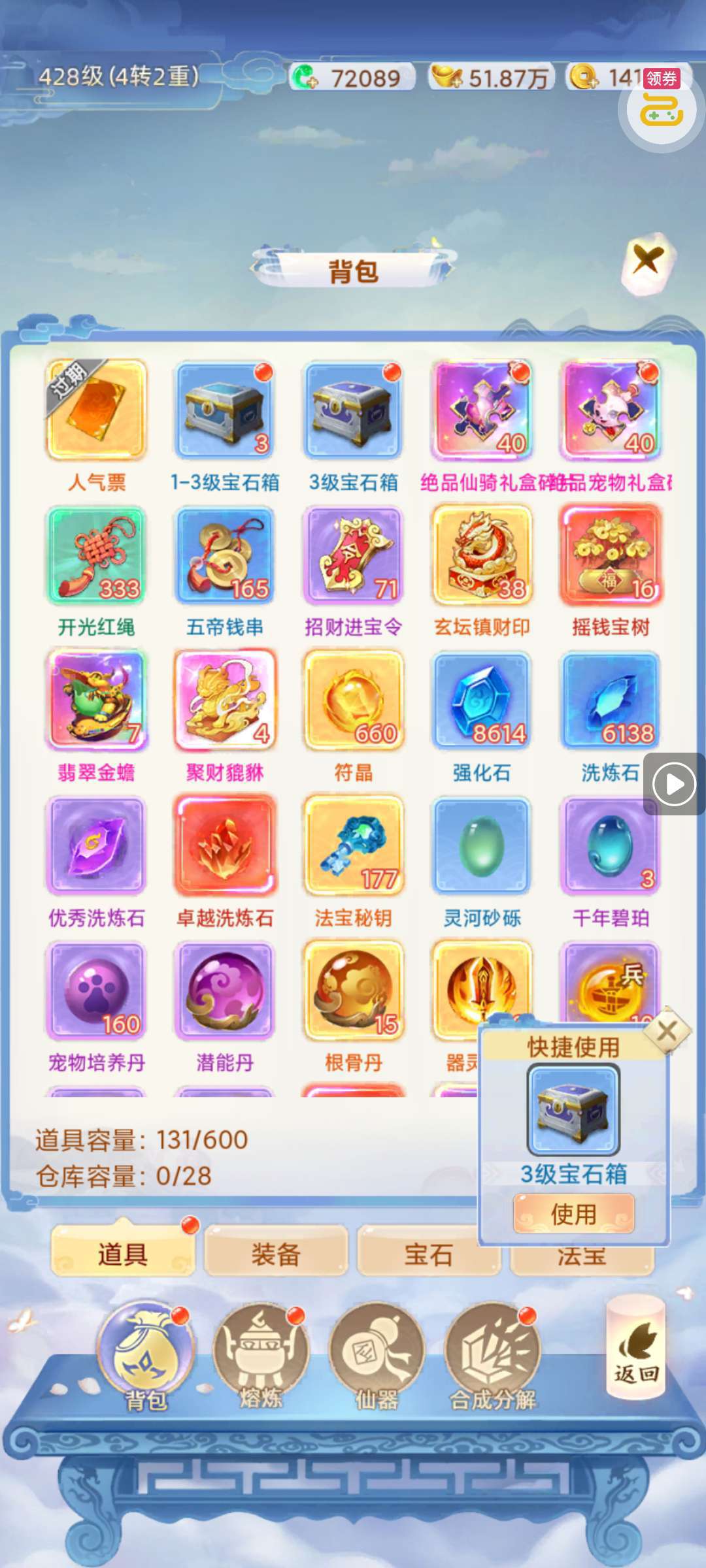Tap 使用 to open the 3级宝石箱

[x=574, y=1214]
